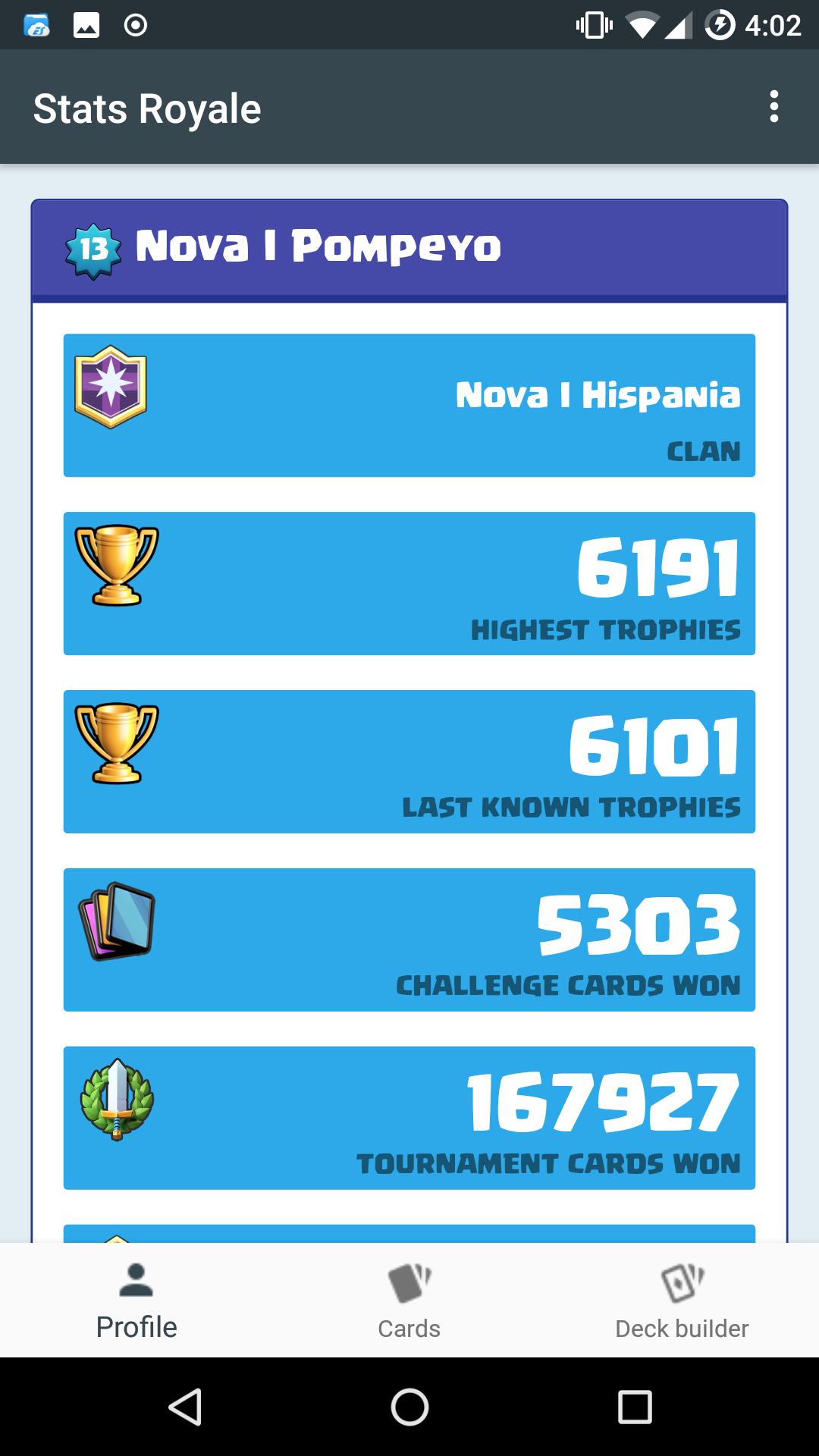
Task: Go back with the system back button
Action: coord(185,1407)
